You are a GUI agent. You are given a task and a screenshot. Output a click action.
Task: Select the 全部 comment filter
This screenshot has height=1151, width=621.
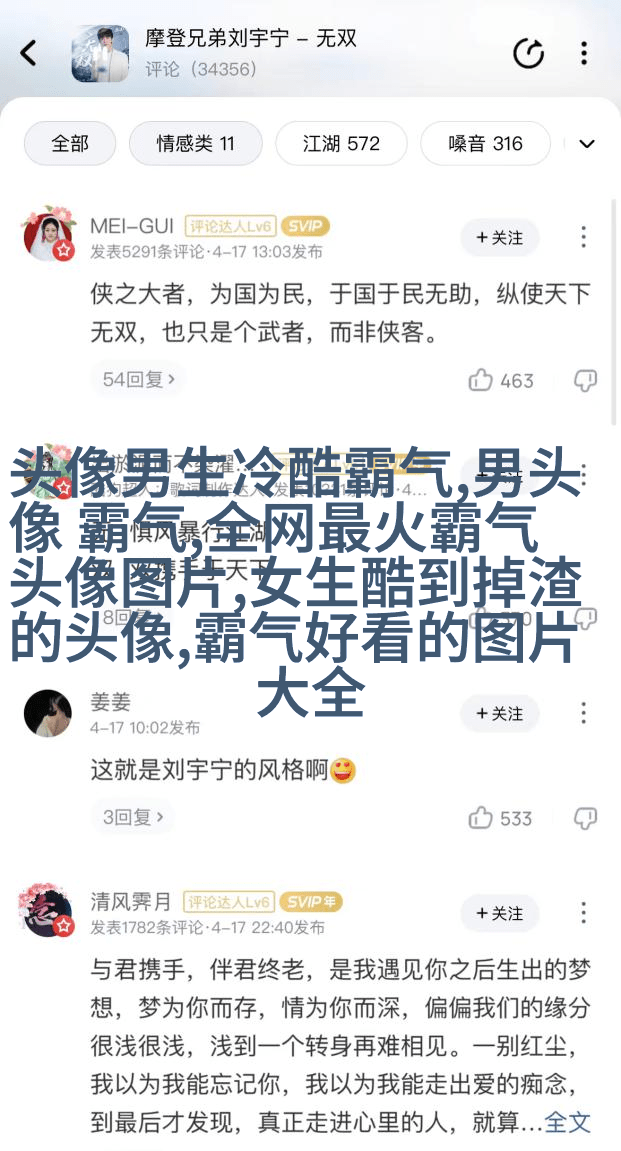point(70,144)
